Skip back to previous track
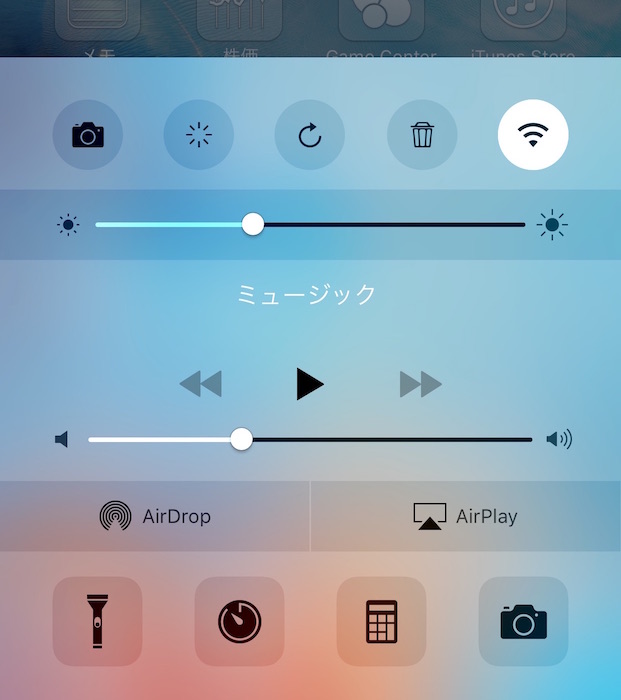 tap(200, 384)
